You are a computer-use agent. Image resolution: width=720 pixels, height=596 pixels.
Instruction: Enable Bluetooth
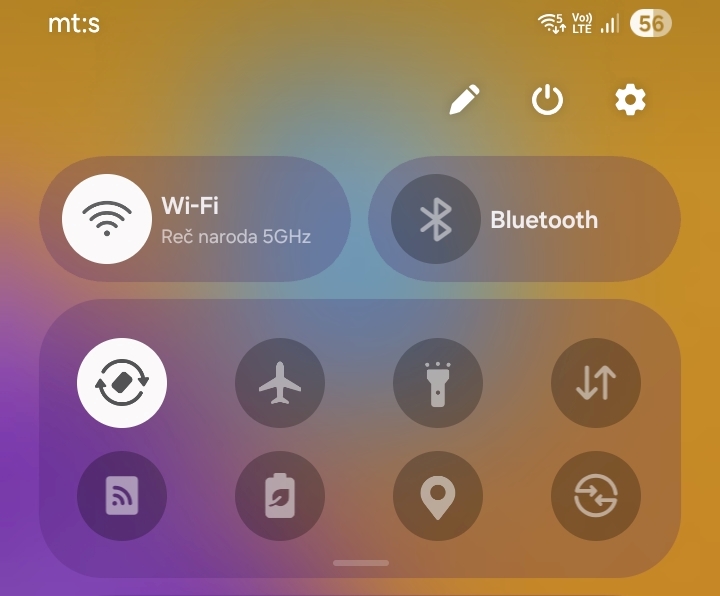[x=435, y=219]
